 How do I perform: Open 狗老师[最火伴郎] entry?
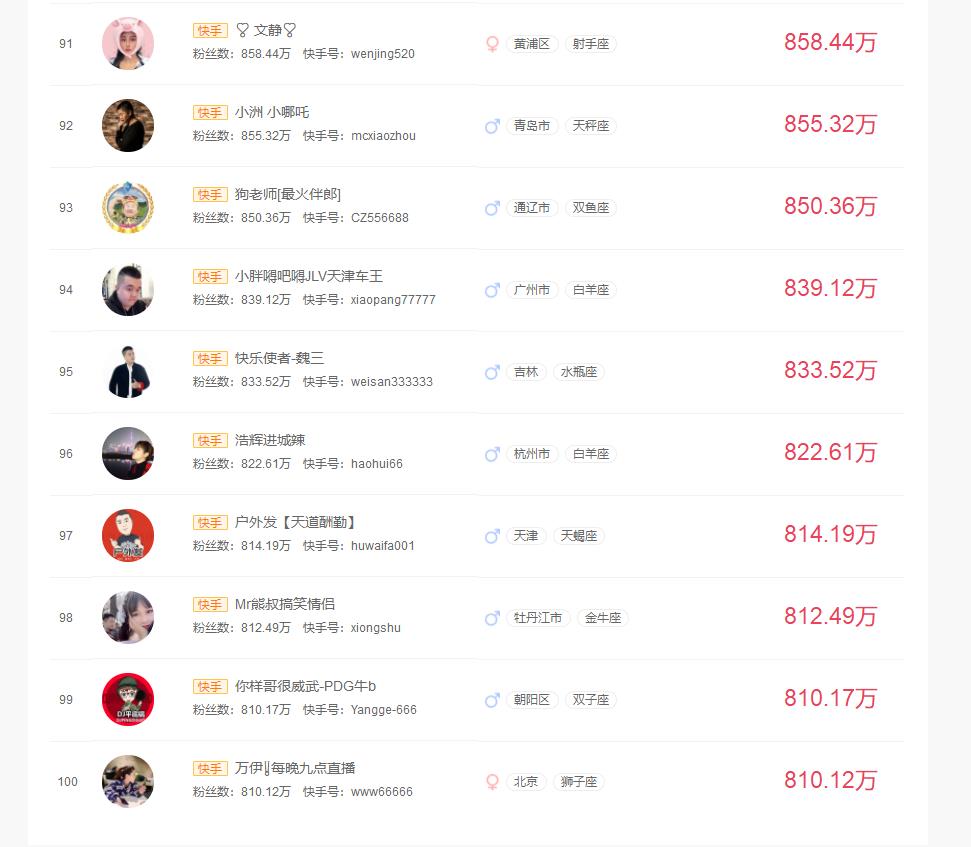[x=288, y=194]
